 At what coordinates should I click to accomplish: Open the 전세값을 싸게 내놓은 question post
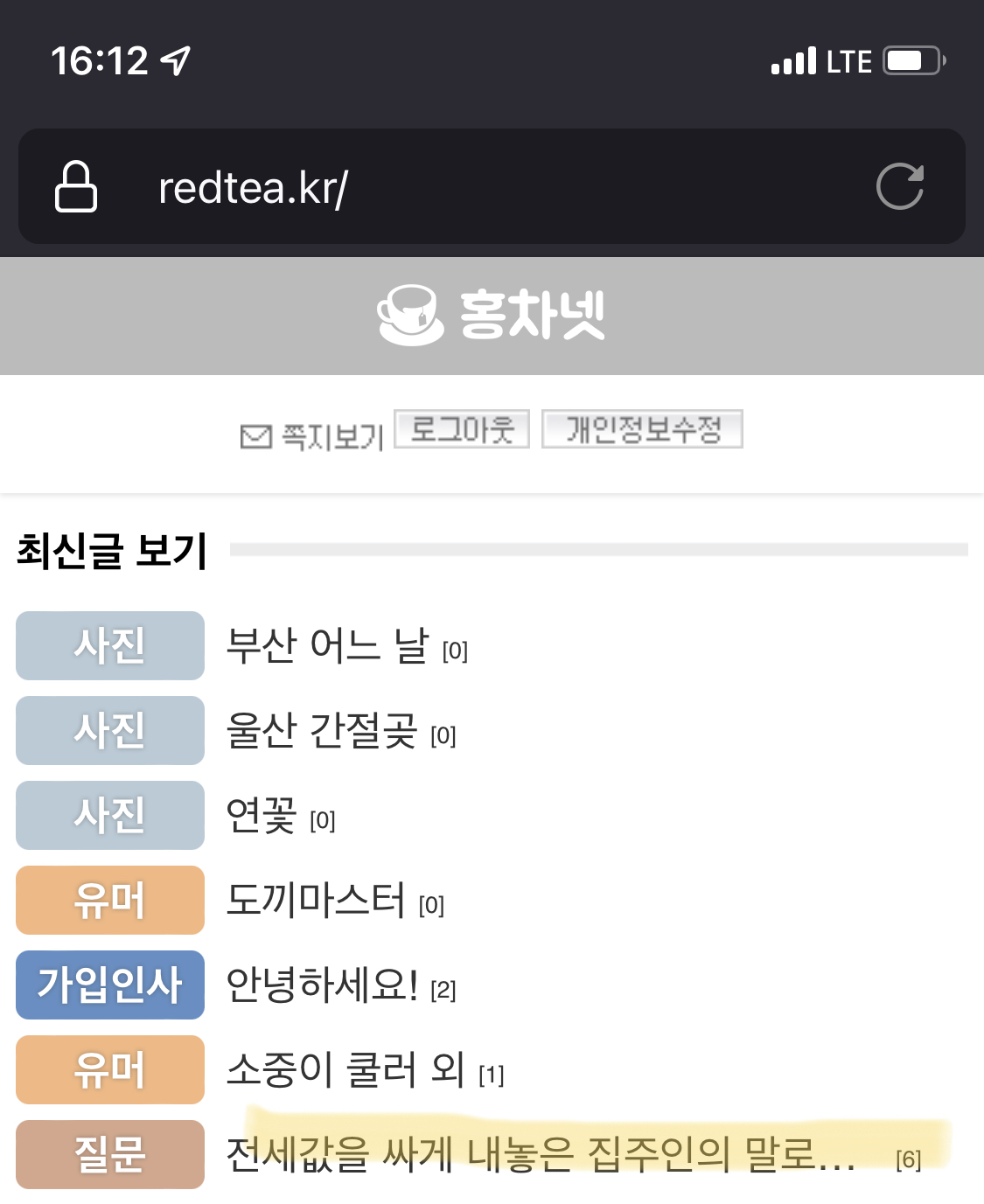tap(540, 1155)
